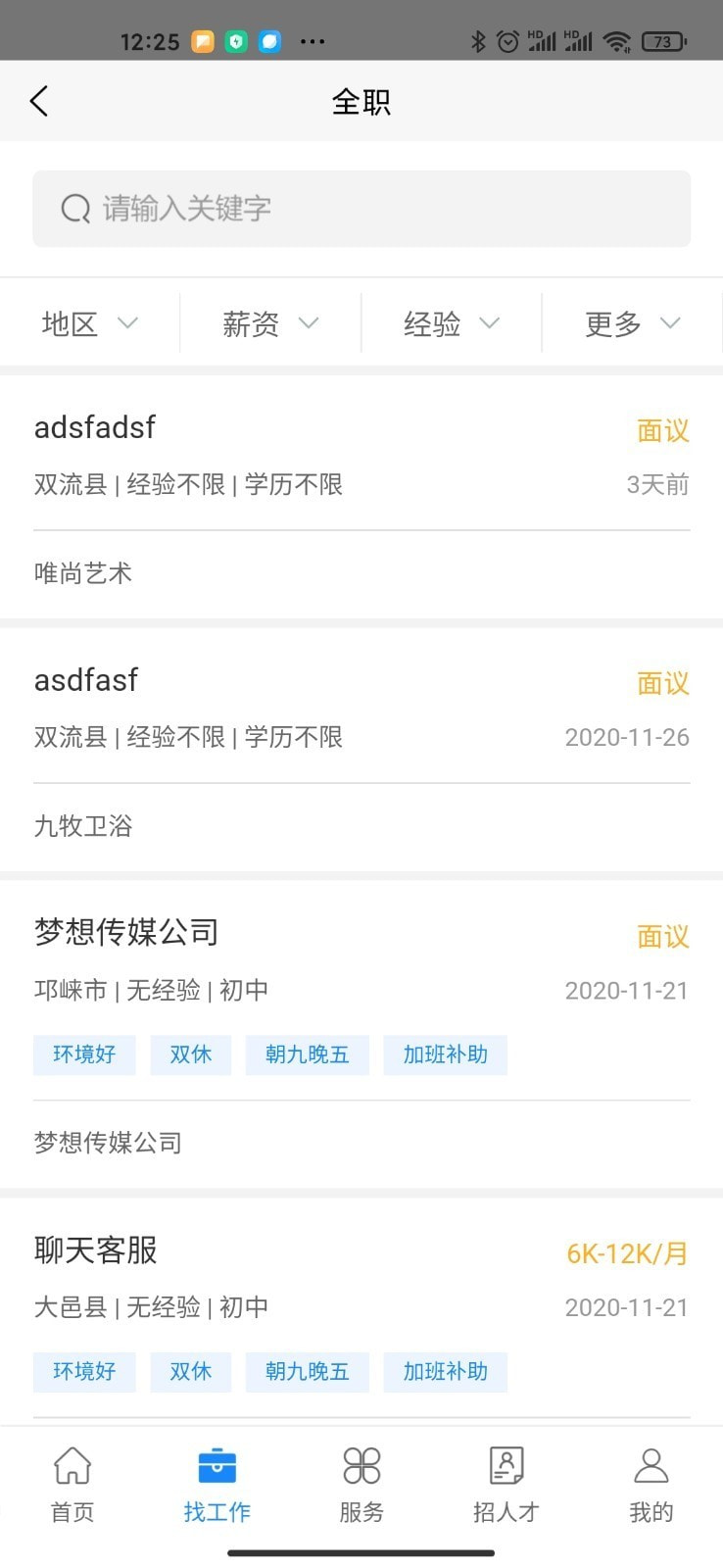This screenshot has width=723, height=1568.
Task: Click the back arrow at top left
Action: 39,101
